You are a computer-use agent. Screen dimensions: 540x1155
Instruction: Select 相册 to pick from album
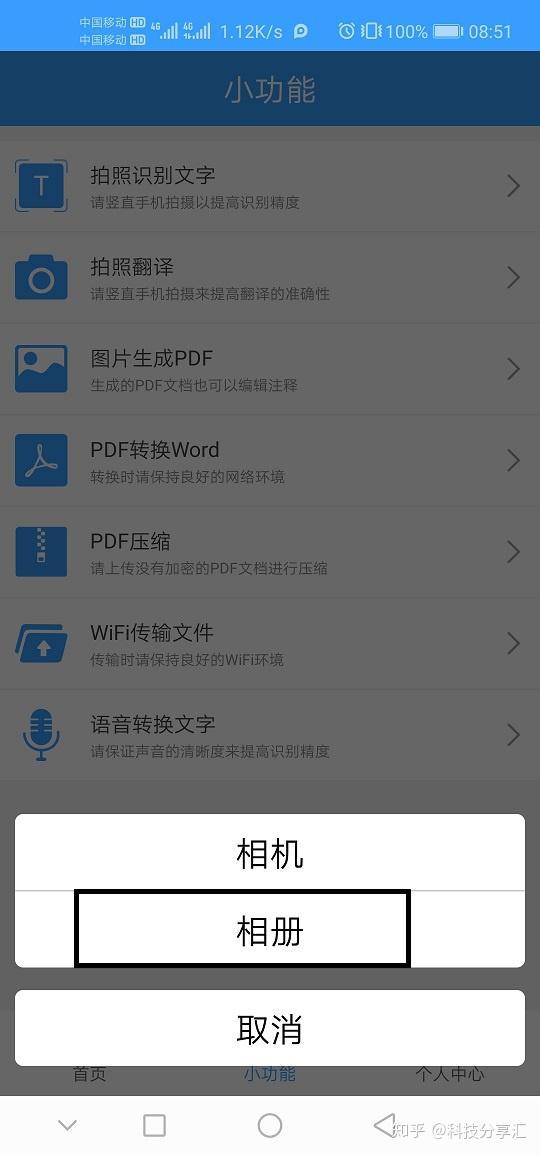click(270, 930)
